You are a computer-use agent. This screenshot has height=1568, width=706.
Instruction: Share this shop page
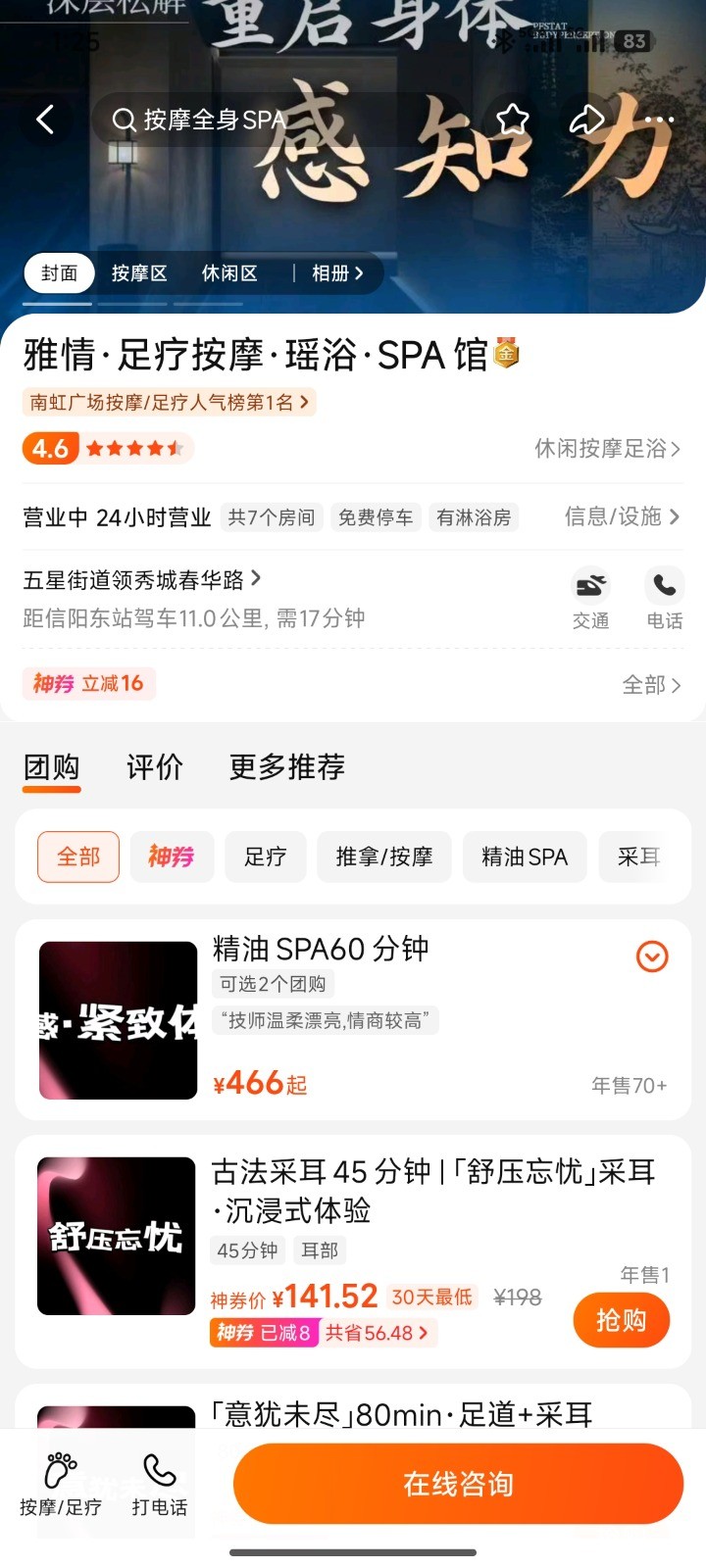(x=586, y=120)
